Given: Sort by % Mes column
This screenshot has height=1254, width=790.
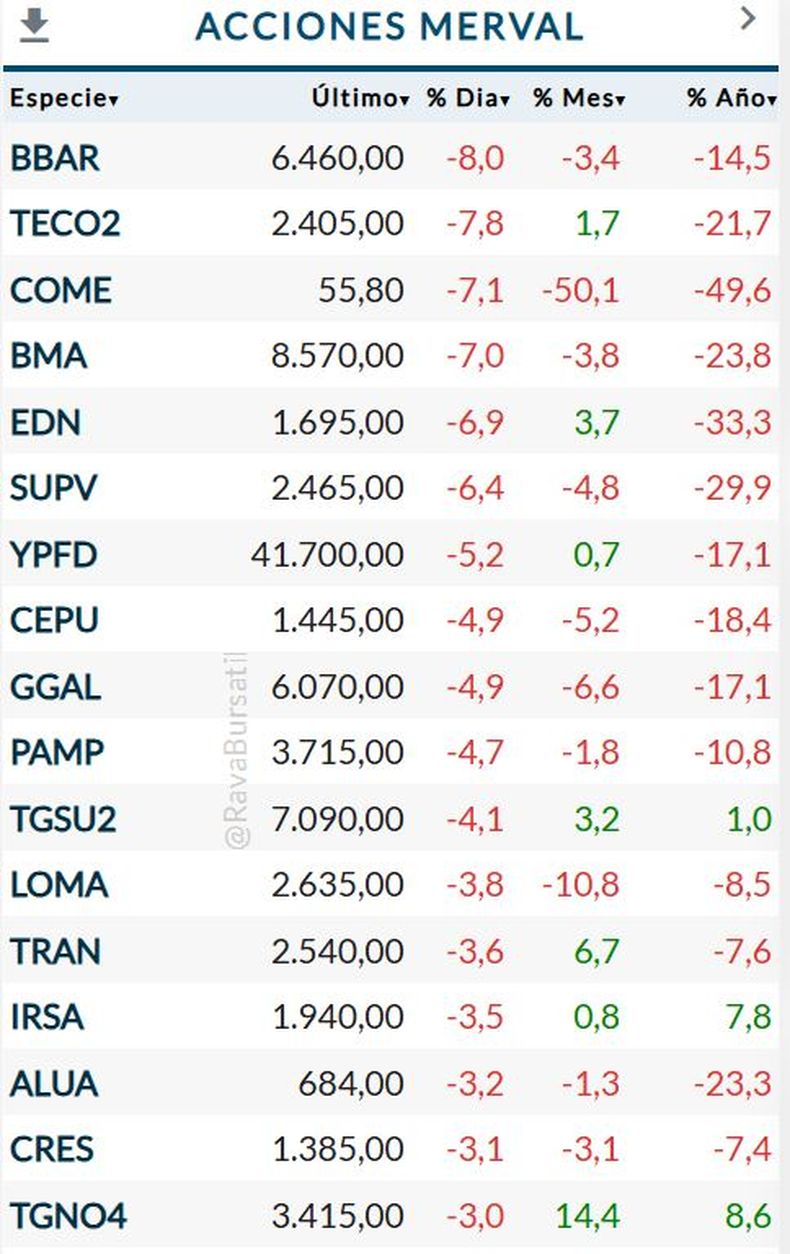Looking at the screenshot, I should click(579, 99).
